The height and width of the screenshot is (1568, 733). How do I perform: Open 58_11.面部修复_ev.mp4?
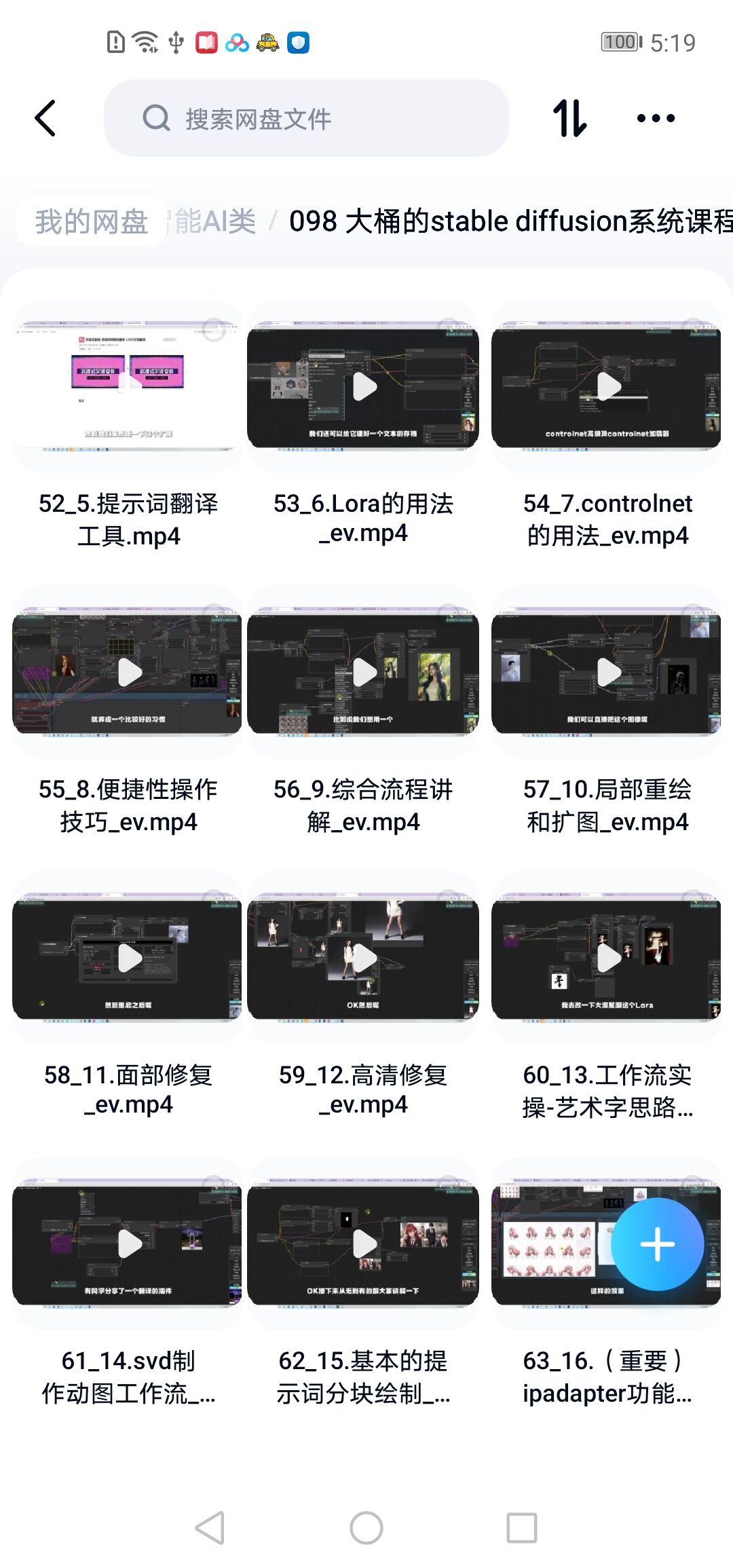click(129, 958)
